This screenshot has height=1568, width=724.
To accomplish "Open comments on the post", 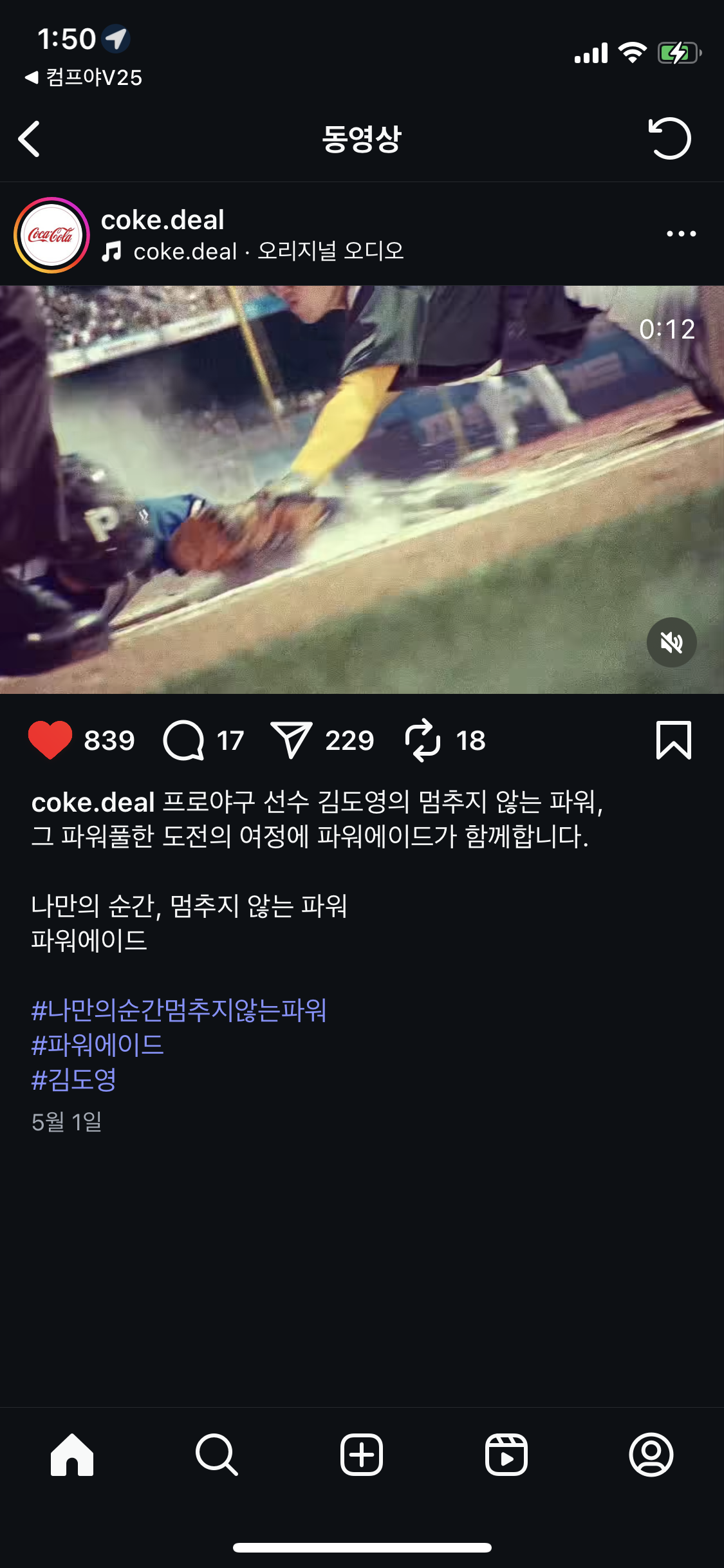I will click(x=184, y=740).
